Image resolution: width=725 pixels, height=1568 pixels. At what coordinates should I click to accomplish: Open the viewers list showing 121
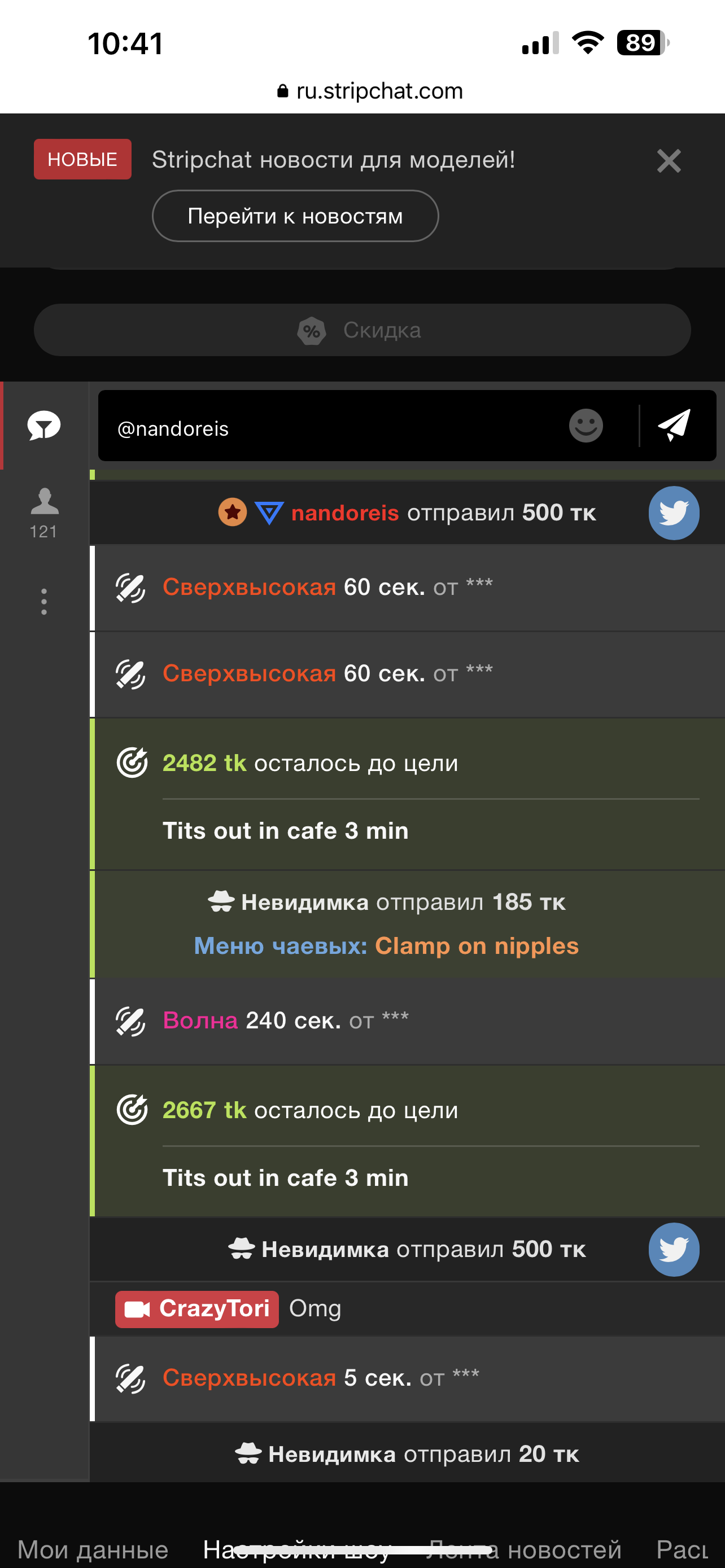pos(44,513)
